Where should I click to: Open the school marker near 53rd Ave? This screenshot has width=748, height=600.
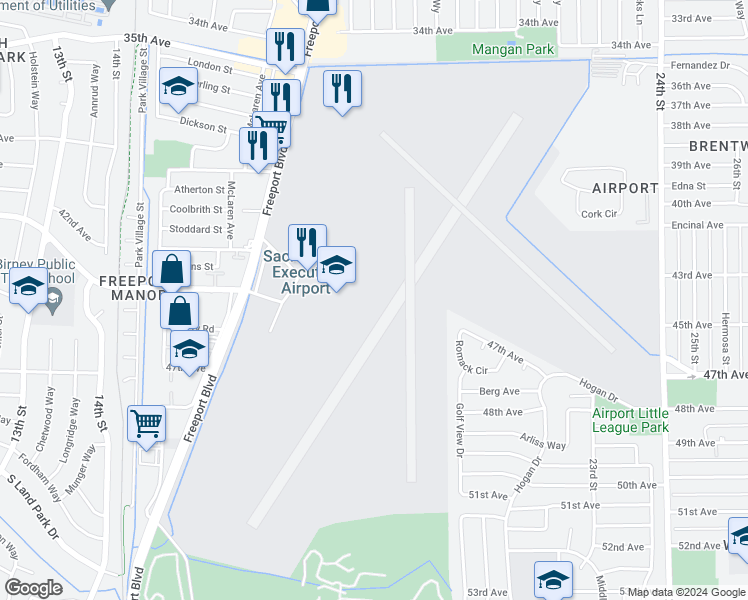point(552,580)
